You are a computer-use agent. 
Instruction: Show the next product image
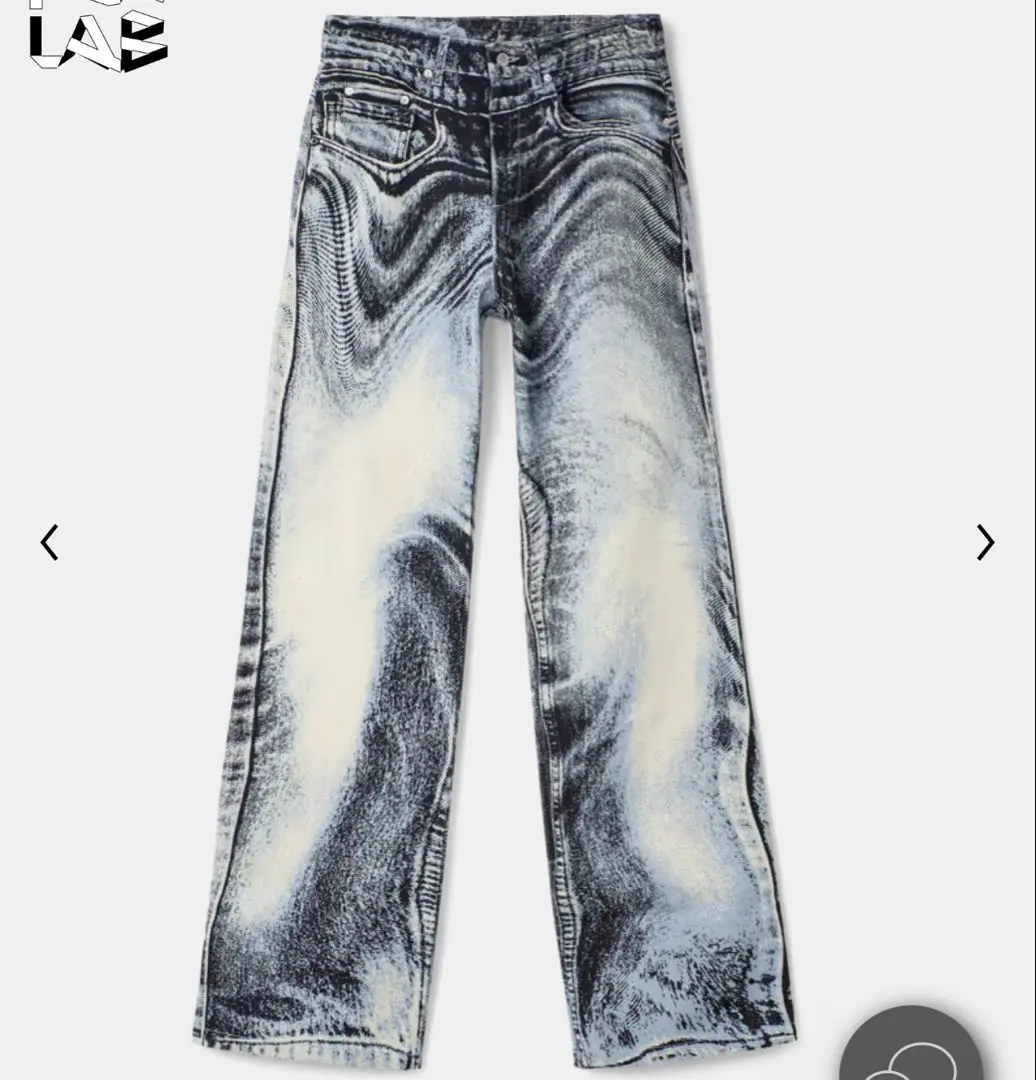pyautogui.click(x=985, y=542)
